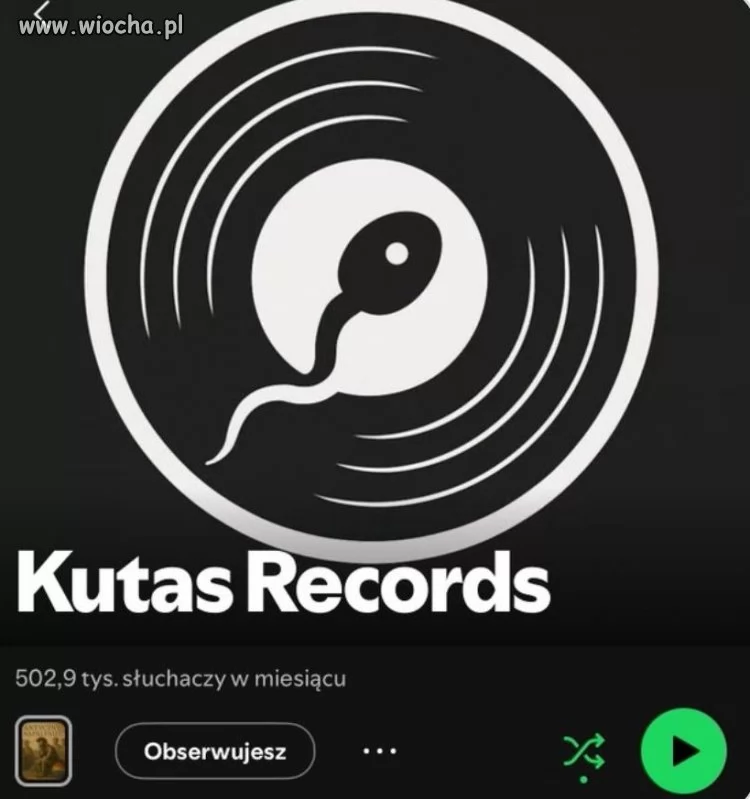Open the three-dot more options menu

point(379,750)
